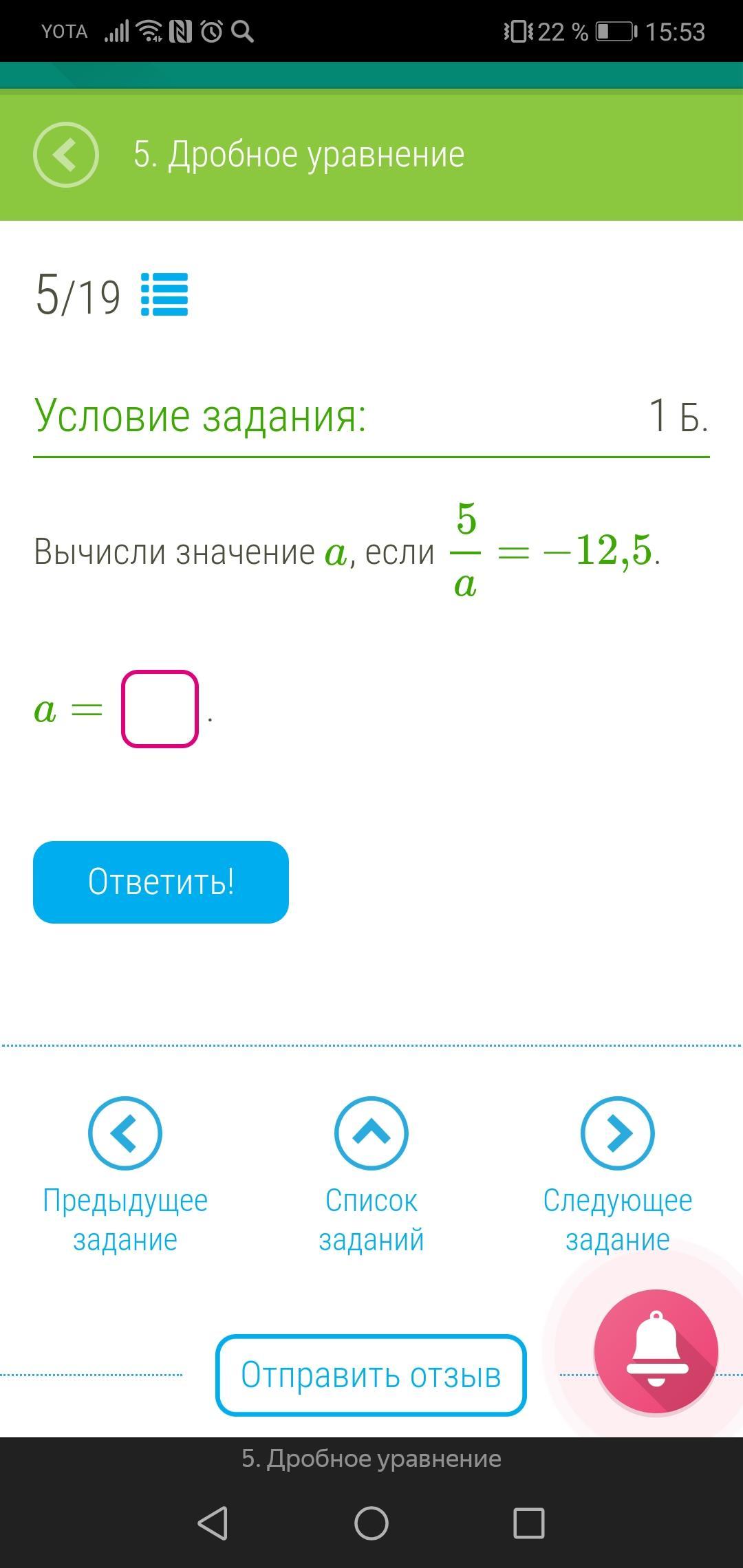
Task: Open the task list icon beside 5/19
Action: coord(164,294)
